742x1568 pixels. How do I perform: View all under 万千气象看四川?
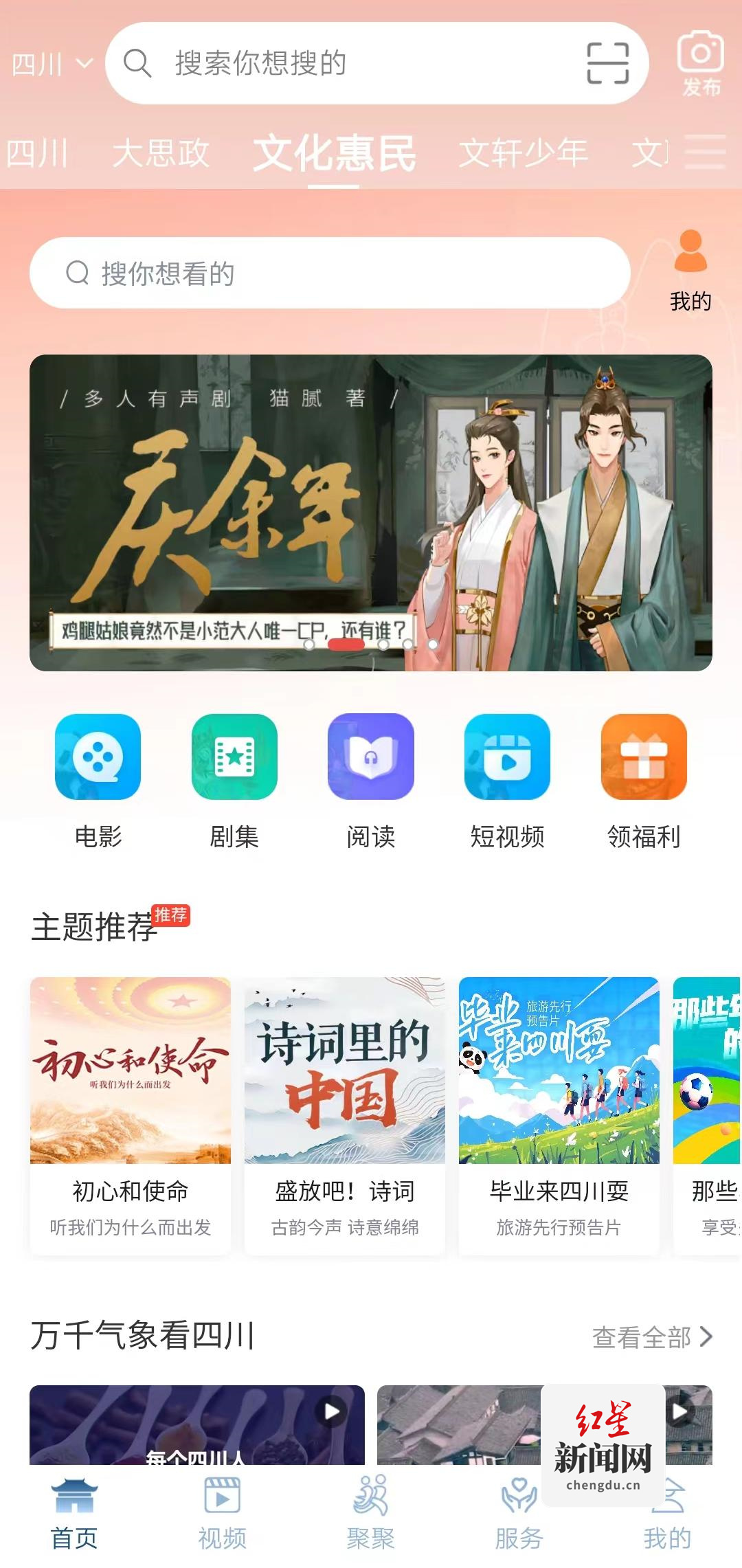[651, 1337]
